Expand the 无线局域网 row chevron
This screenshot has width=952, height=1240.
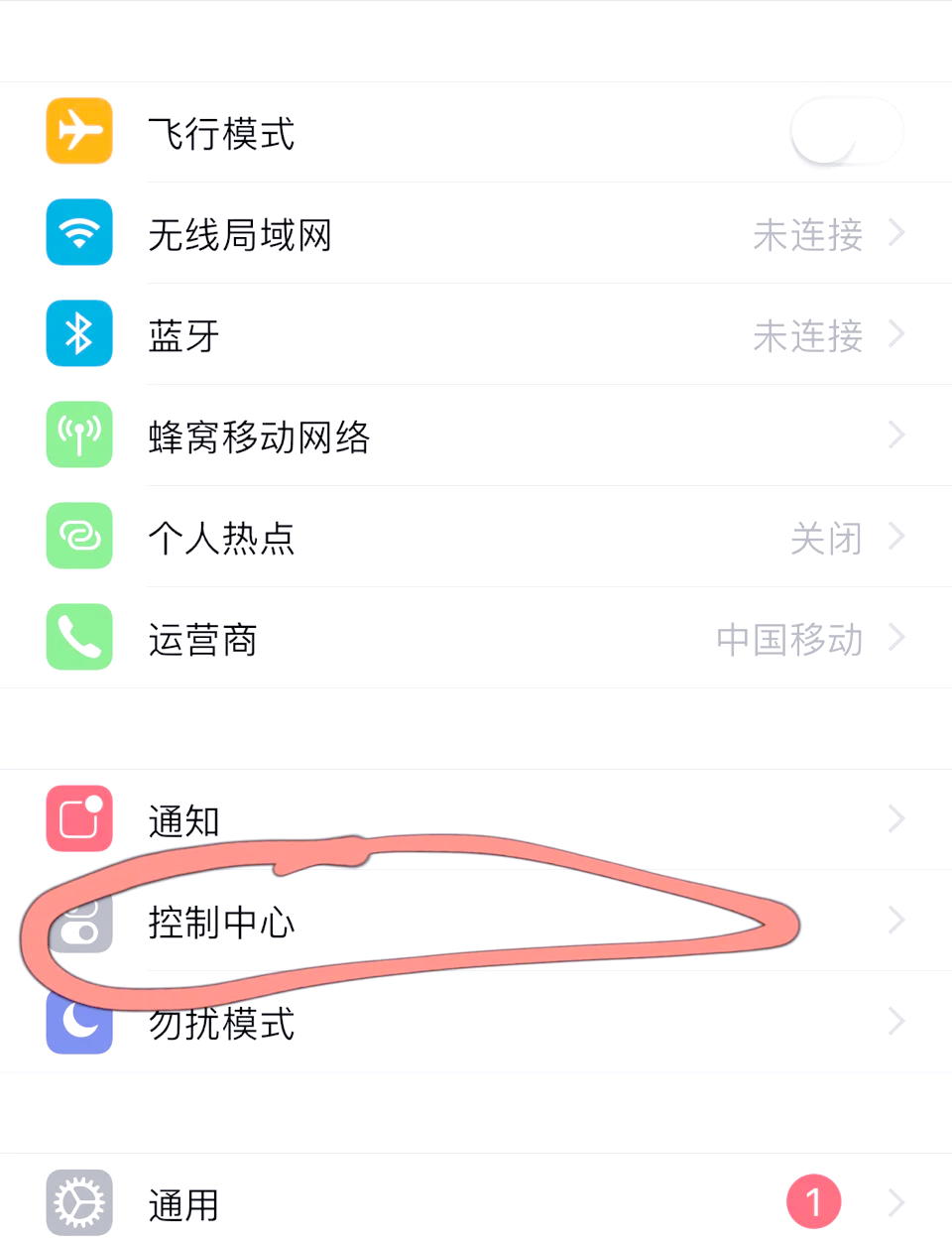[895, 232]
